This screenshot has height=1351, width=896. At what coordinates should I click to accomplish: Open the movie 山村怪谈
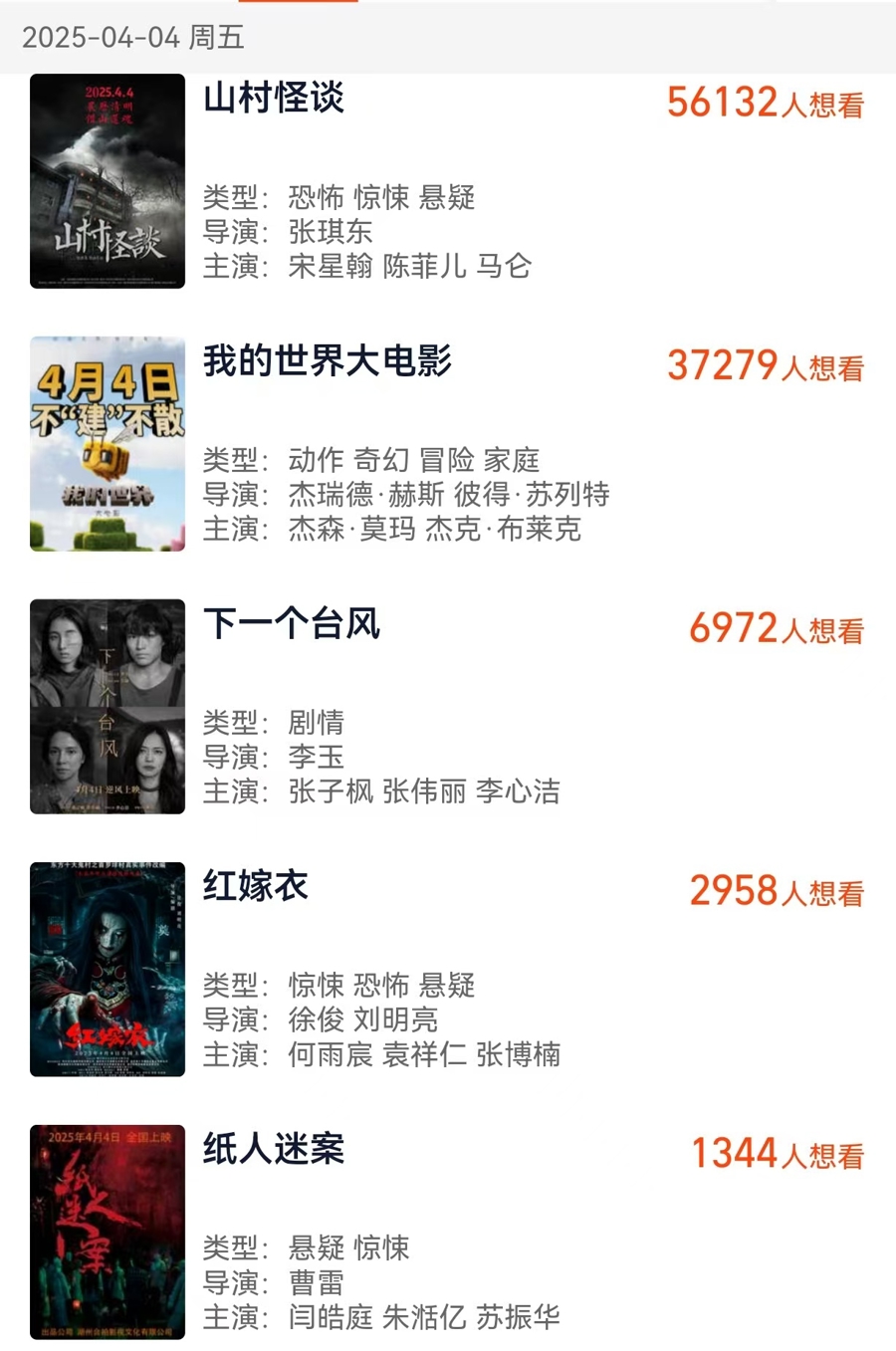(274, 99)
